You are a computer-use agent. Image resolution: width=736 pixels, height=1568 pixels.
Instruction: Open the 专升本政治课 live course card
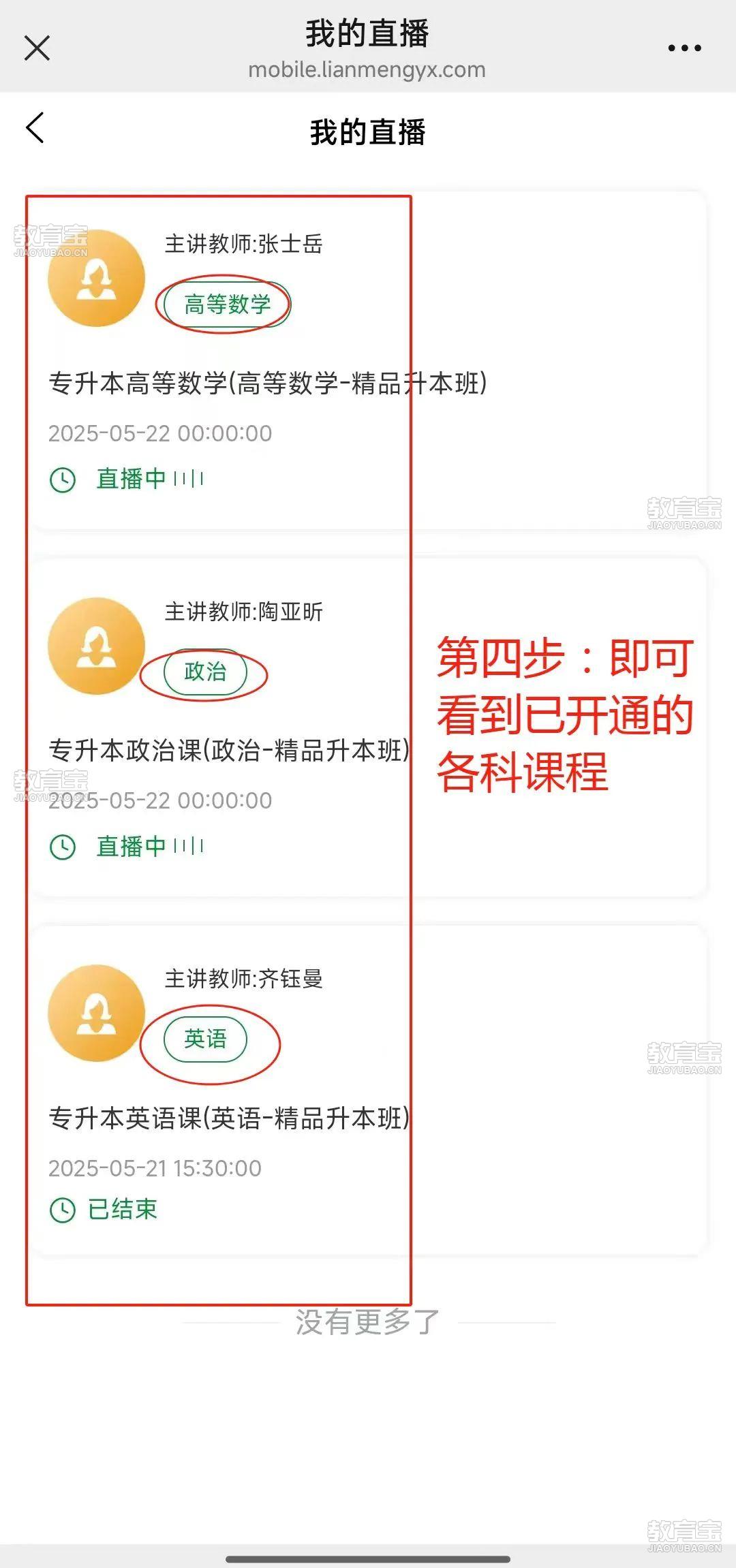(x=229, y=751)
